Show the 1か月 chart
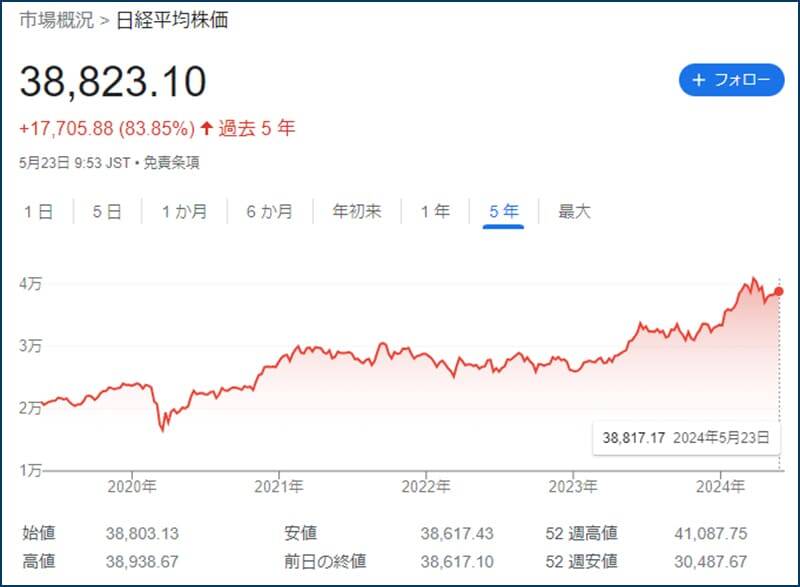Viewport: 800px width, 587px height. 184,211
